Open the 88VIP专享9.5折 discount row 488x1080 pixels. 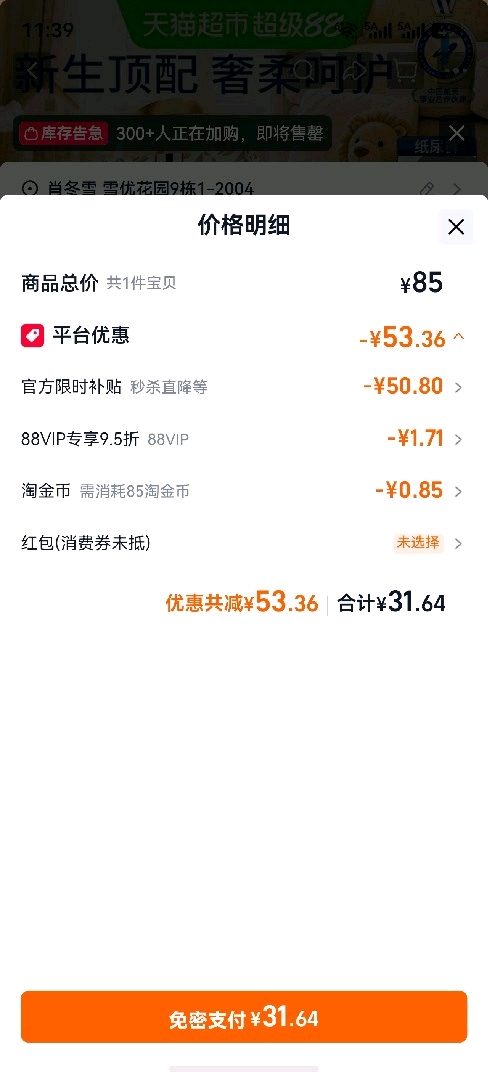coord(243,439)
